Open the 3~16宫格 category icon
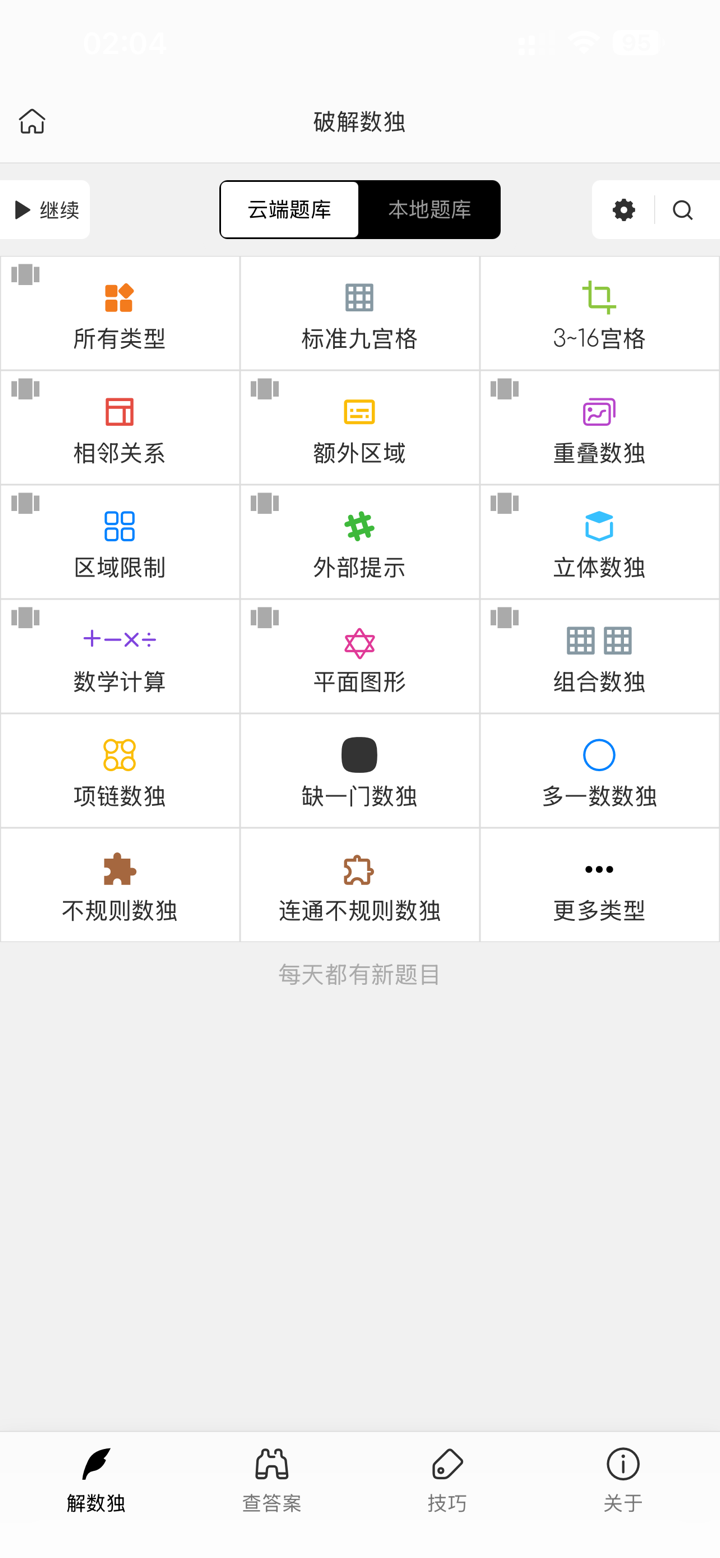 (x=599, y=298)
